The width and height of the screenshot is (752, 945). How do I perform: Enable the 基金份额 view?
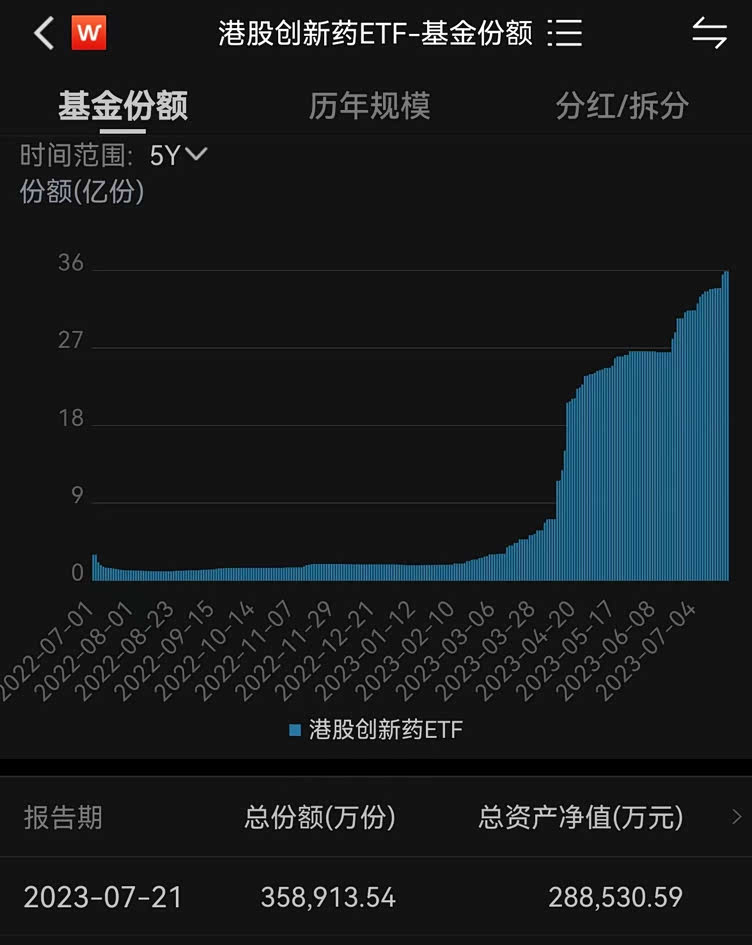tap(122, 105)
